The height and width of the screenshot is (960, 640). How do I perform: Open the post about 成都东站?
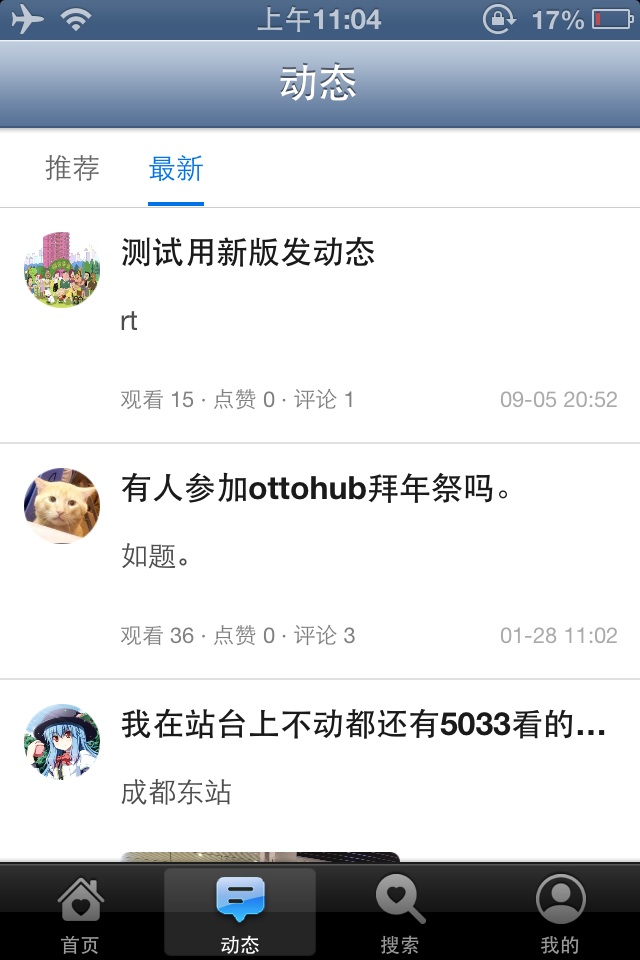tap(362, 725)
